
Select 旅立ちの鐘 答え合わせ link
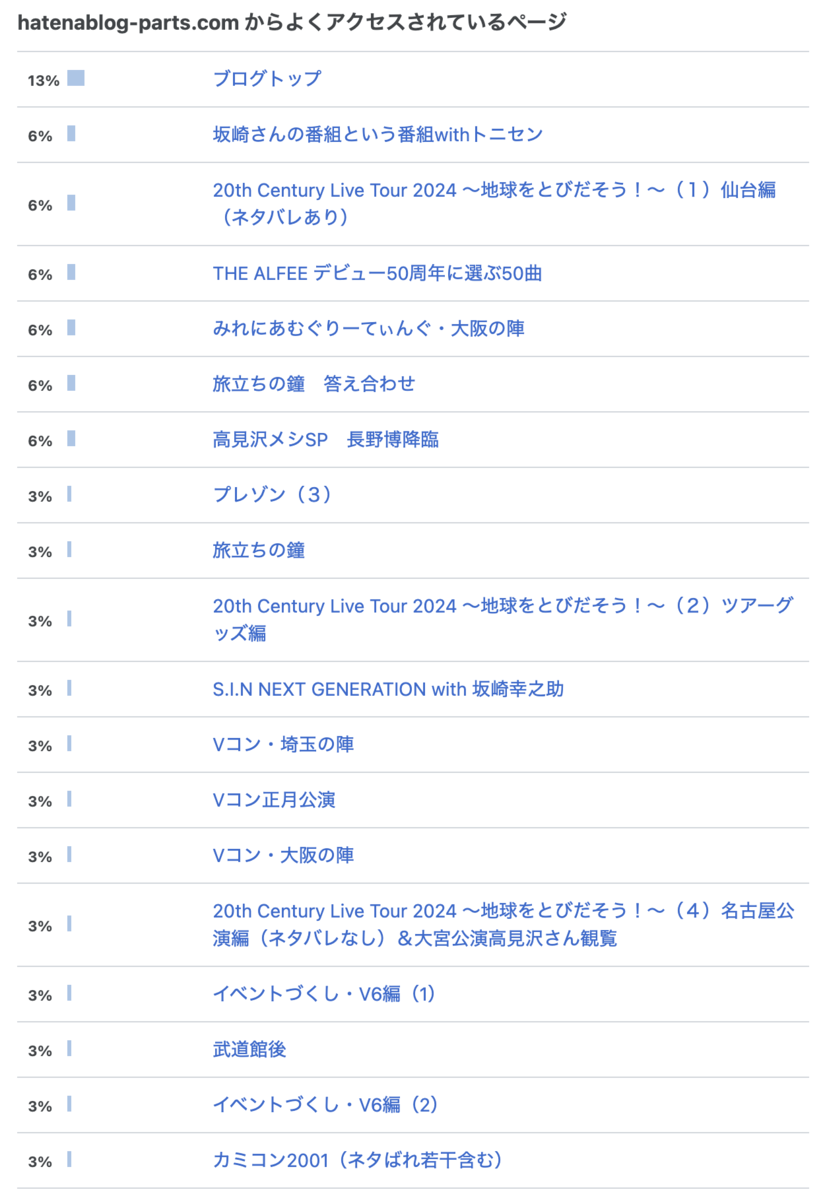314,384
